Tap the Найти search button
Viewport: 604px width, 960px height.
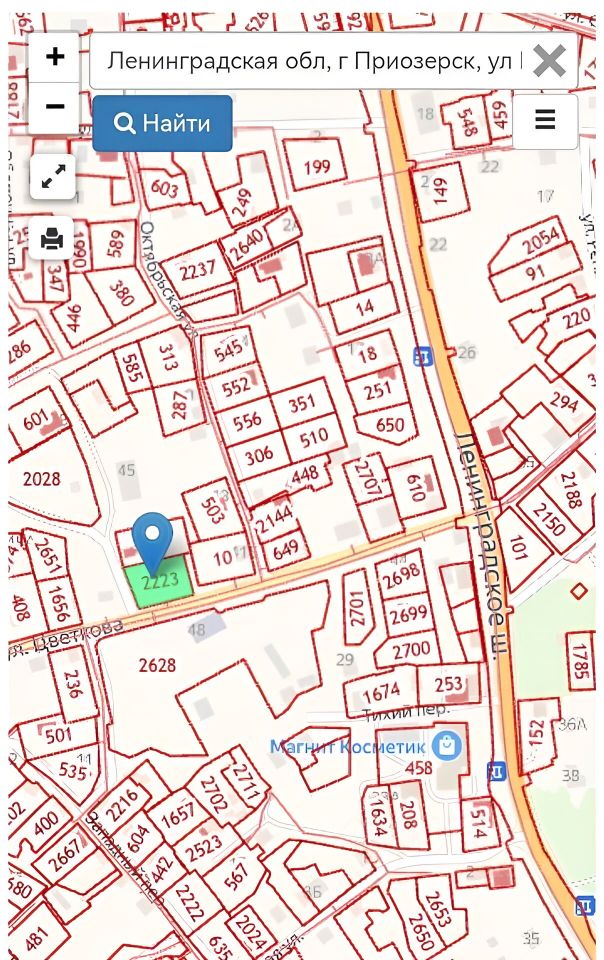(162, 123)
